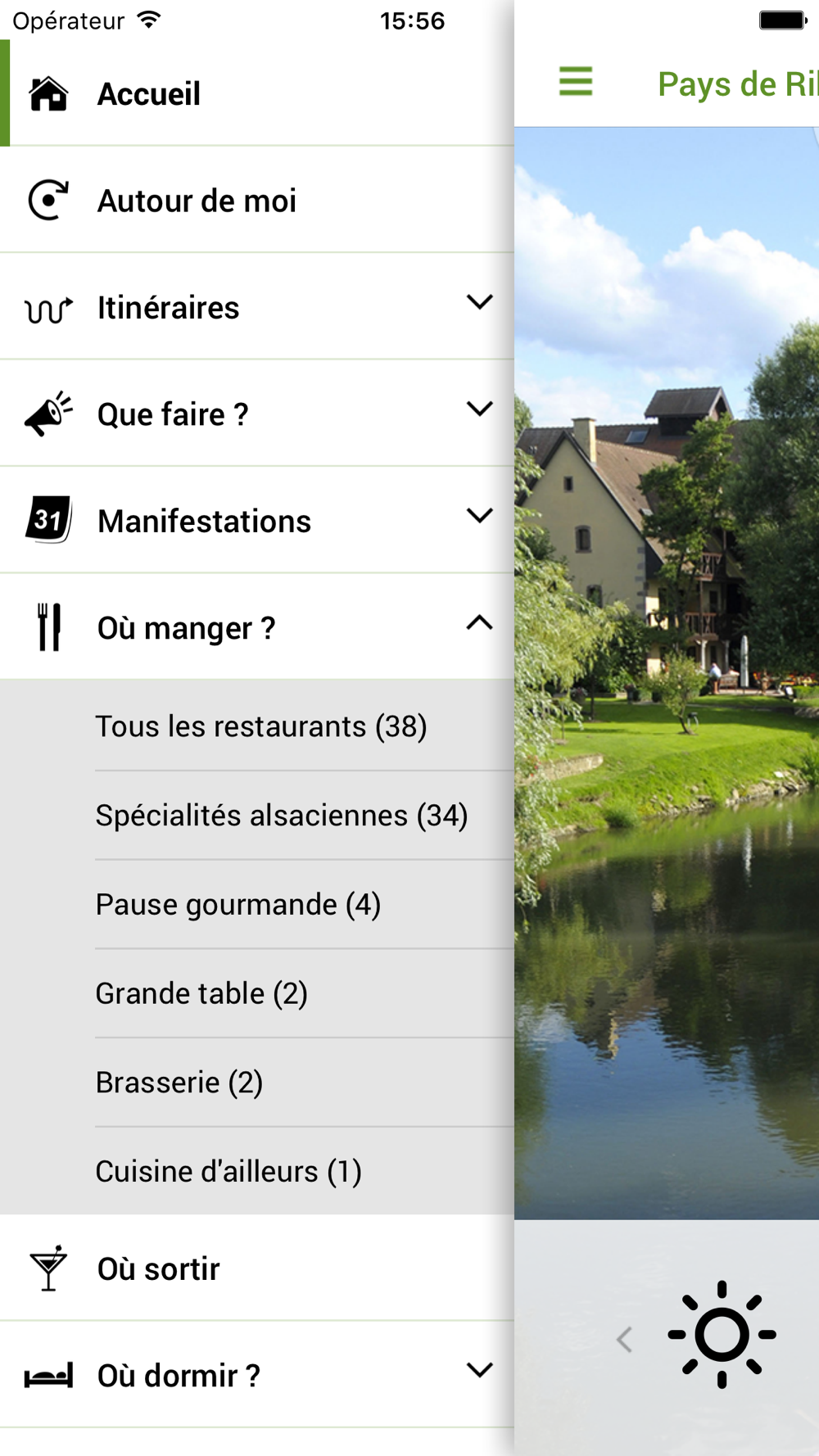Expand the Que faire ? menu

(x=479, y=409)
